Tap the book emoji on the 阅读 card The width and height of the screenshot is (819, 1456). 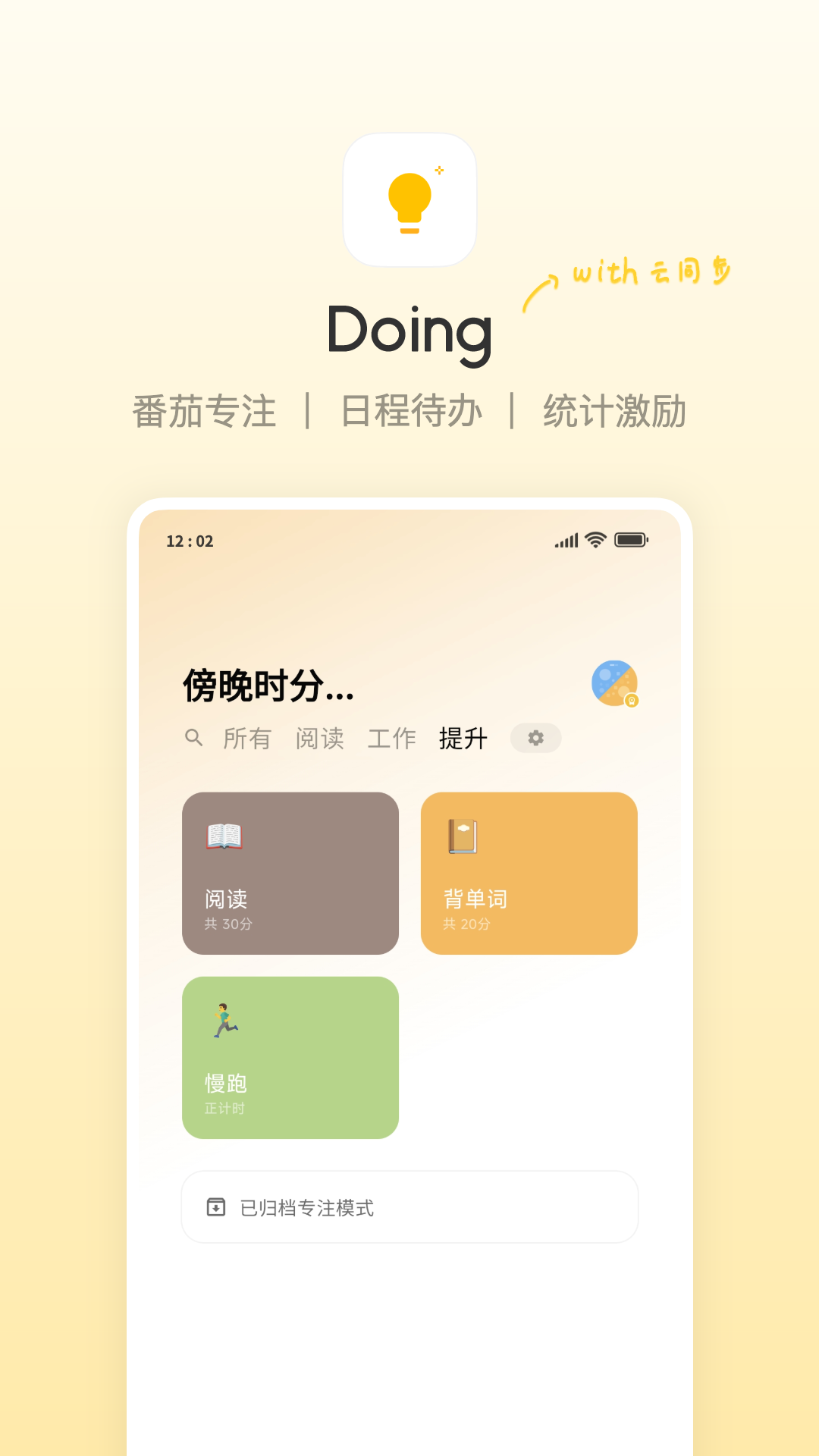click(222, 836)
